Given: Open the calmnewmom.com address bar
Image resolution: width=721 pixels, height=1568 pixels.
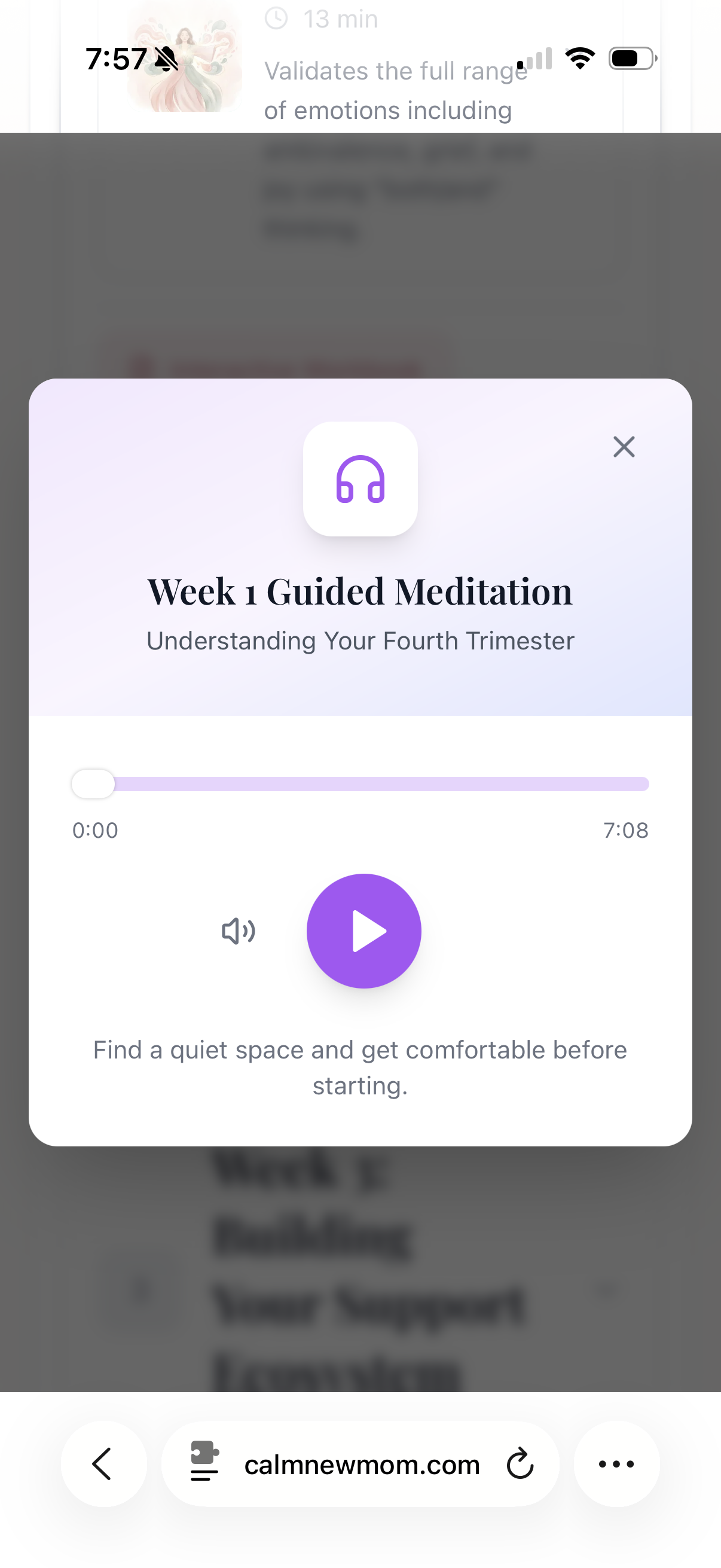Looking at the screenshot, I should click(362, 1465).
